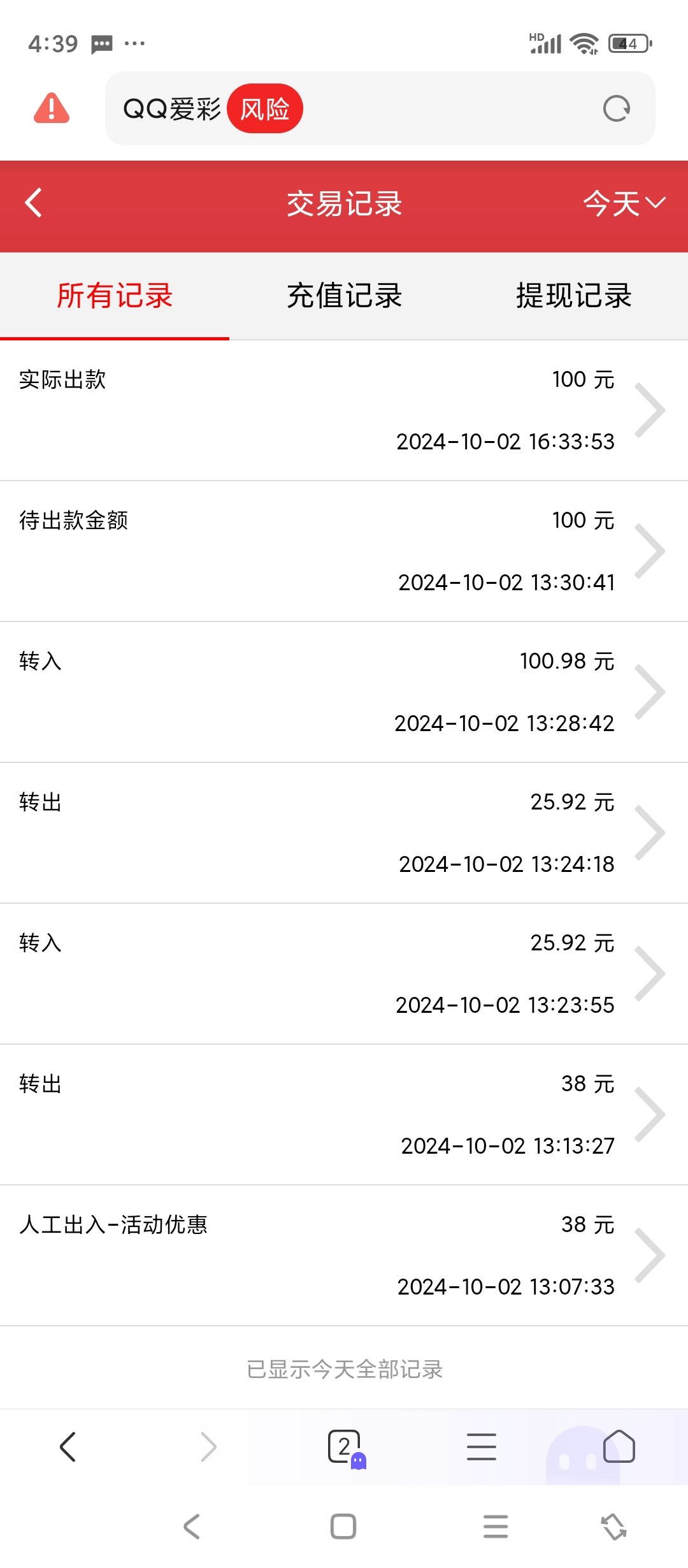
Task: Open the 今天 date filter dropdown
Action: [x=623, y=204]
